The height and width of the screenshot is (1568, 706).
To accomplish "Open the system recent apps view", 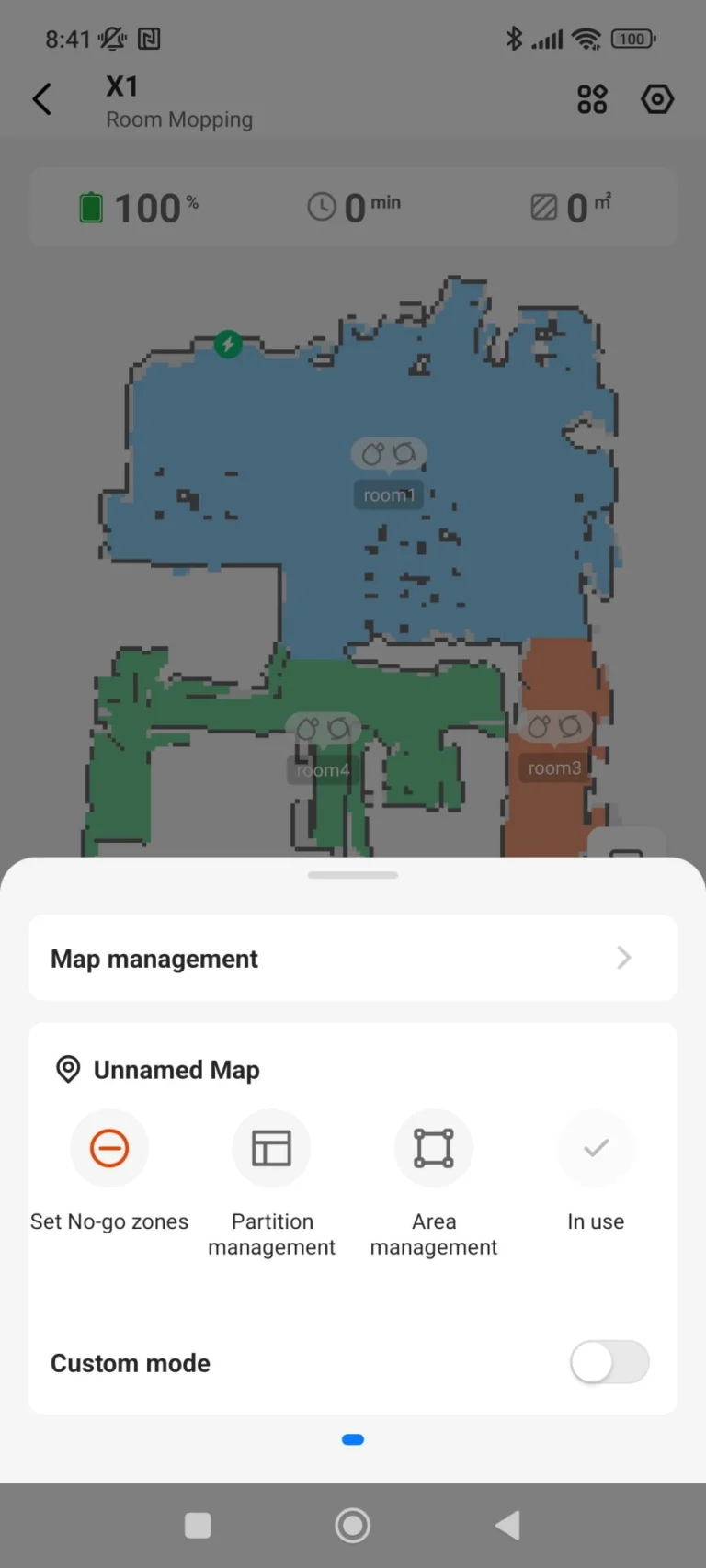I will tap(198, 1526).
